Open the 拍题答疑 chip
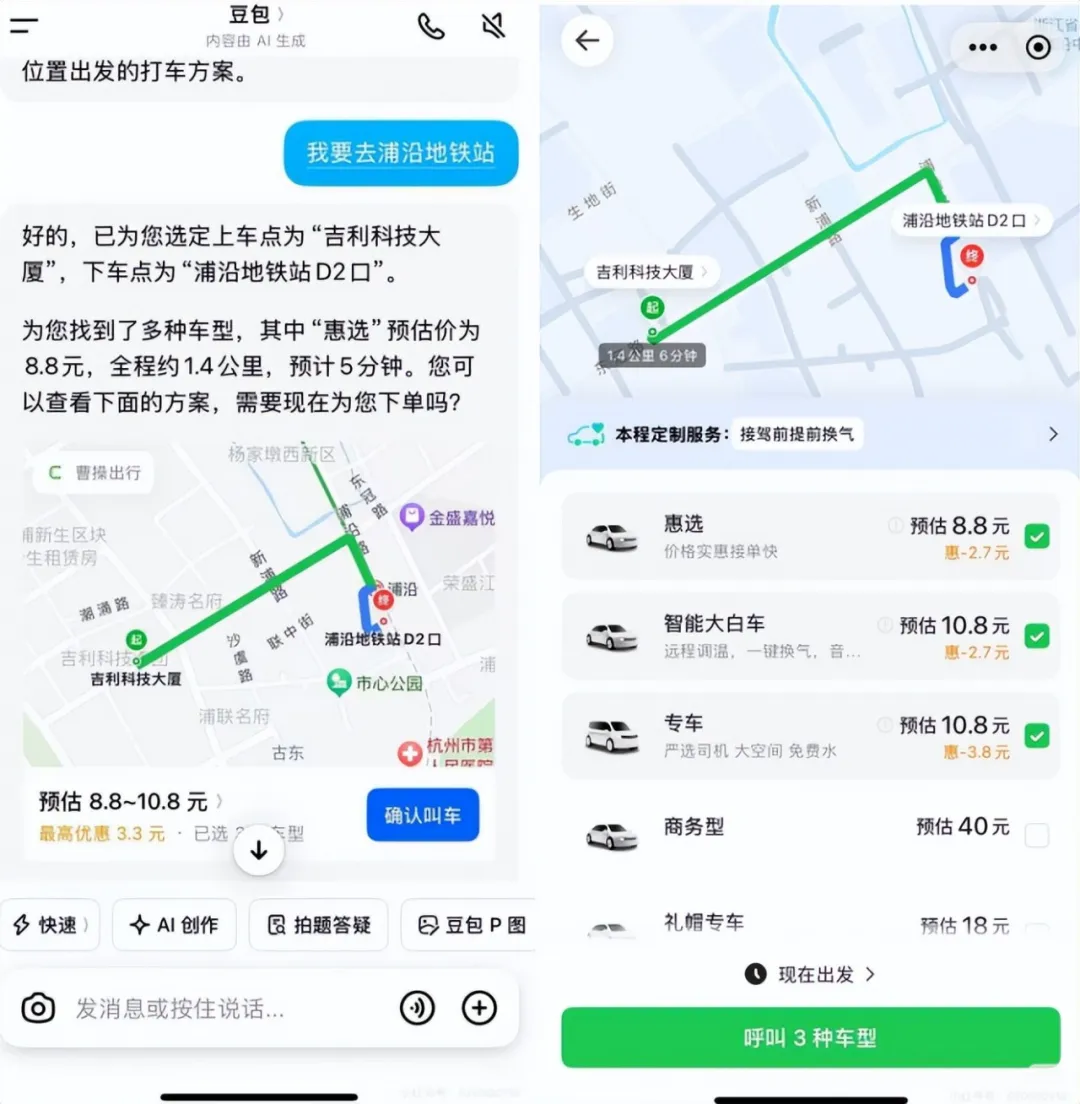The width and height of the screenshot is (1080, 1104). tap(318, 924)
